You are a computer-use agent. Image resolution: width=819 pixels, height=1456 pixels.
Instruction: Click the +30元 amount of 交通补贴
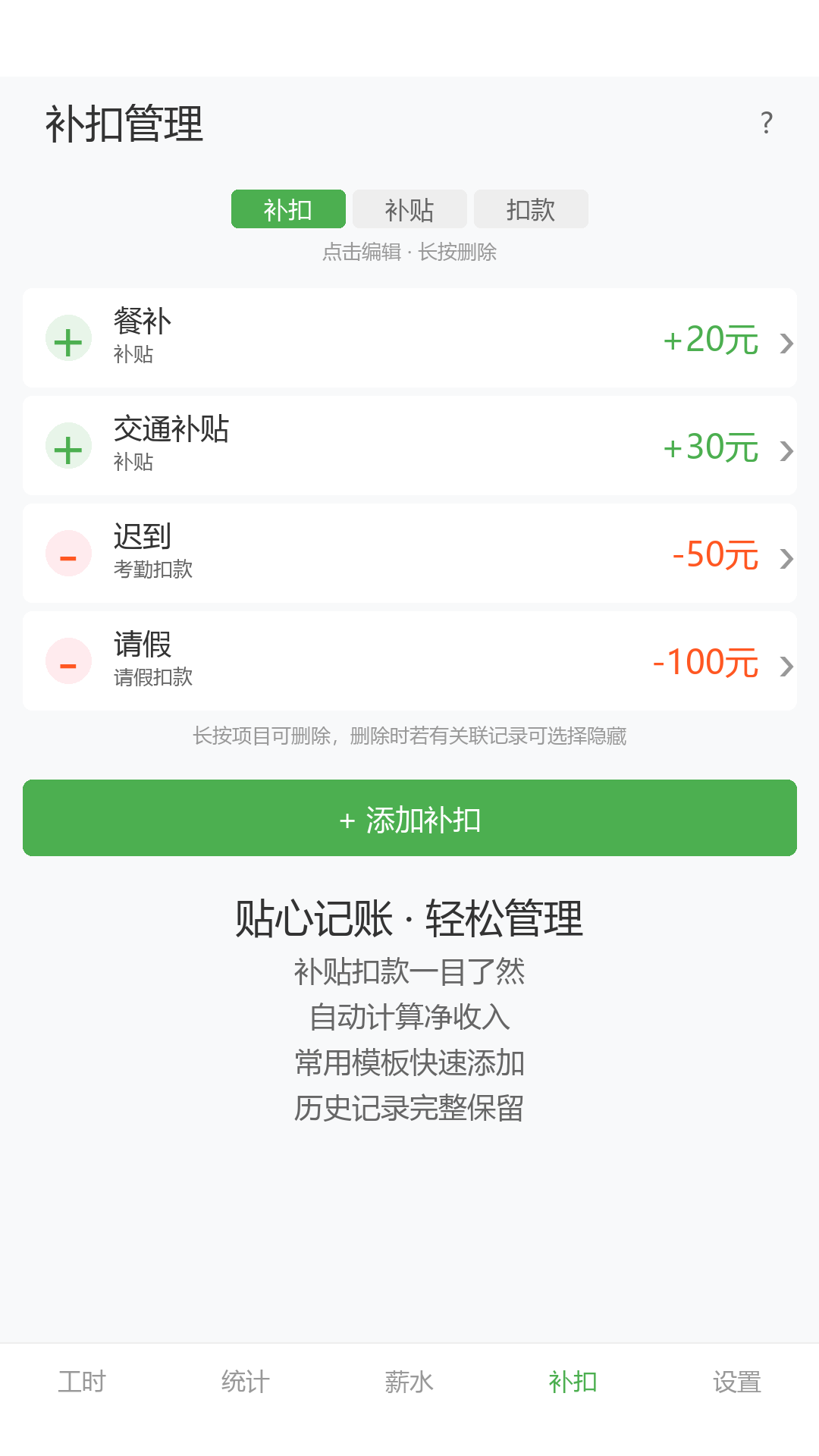(x=711, y=447)
